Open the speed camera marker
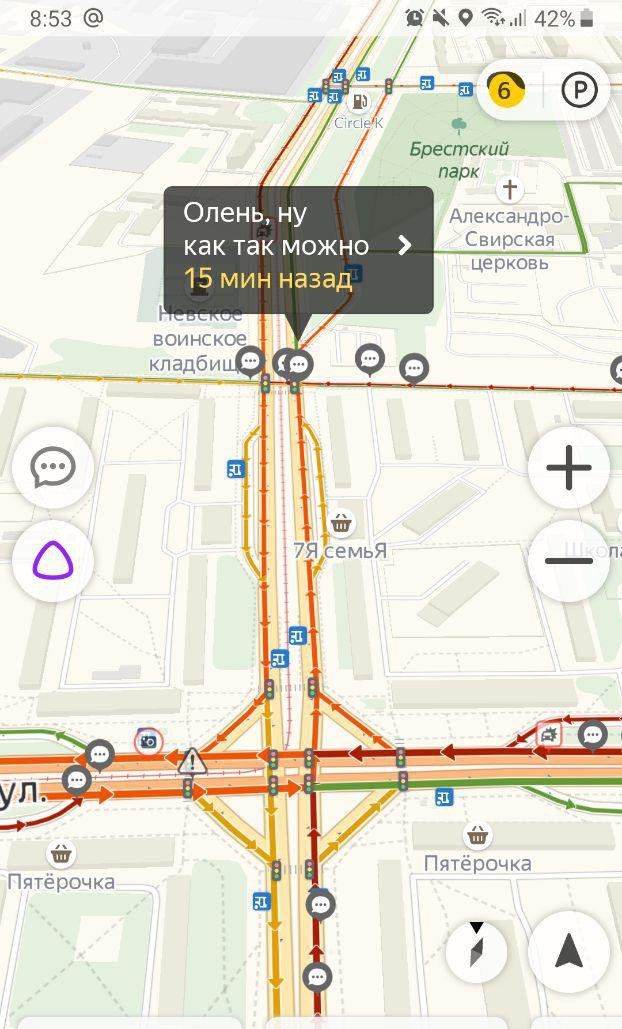Viewport: 622px width, 1029px height. tap(148, 741)
